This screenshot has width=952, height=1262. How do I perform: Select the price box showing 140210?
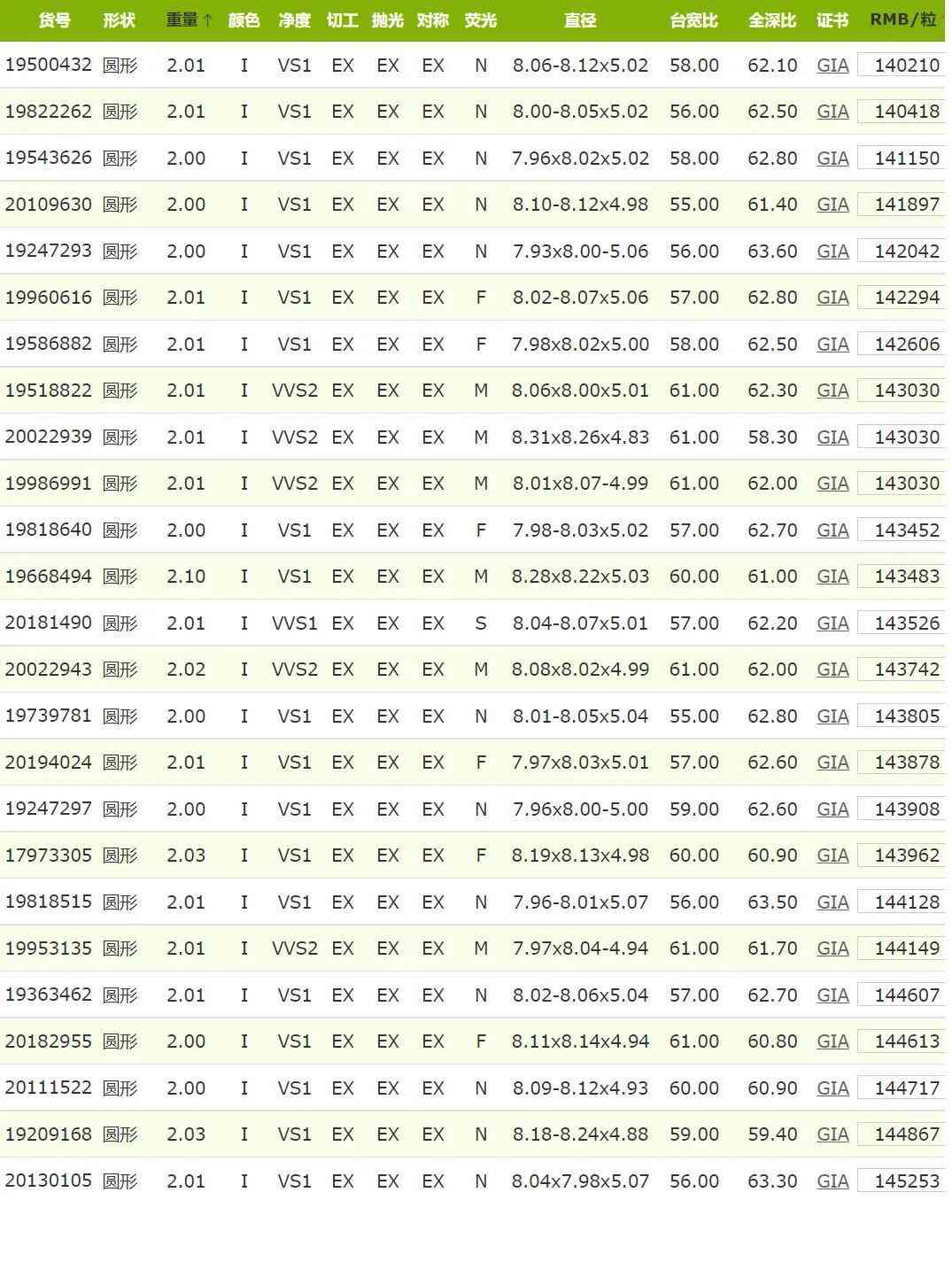(902, 66)
